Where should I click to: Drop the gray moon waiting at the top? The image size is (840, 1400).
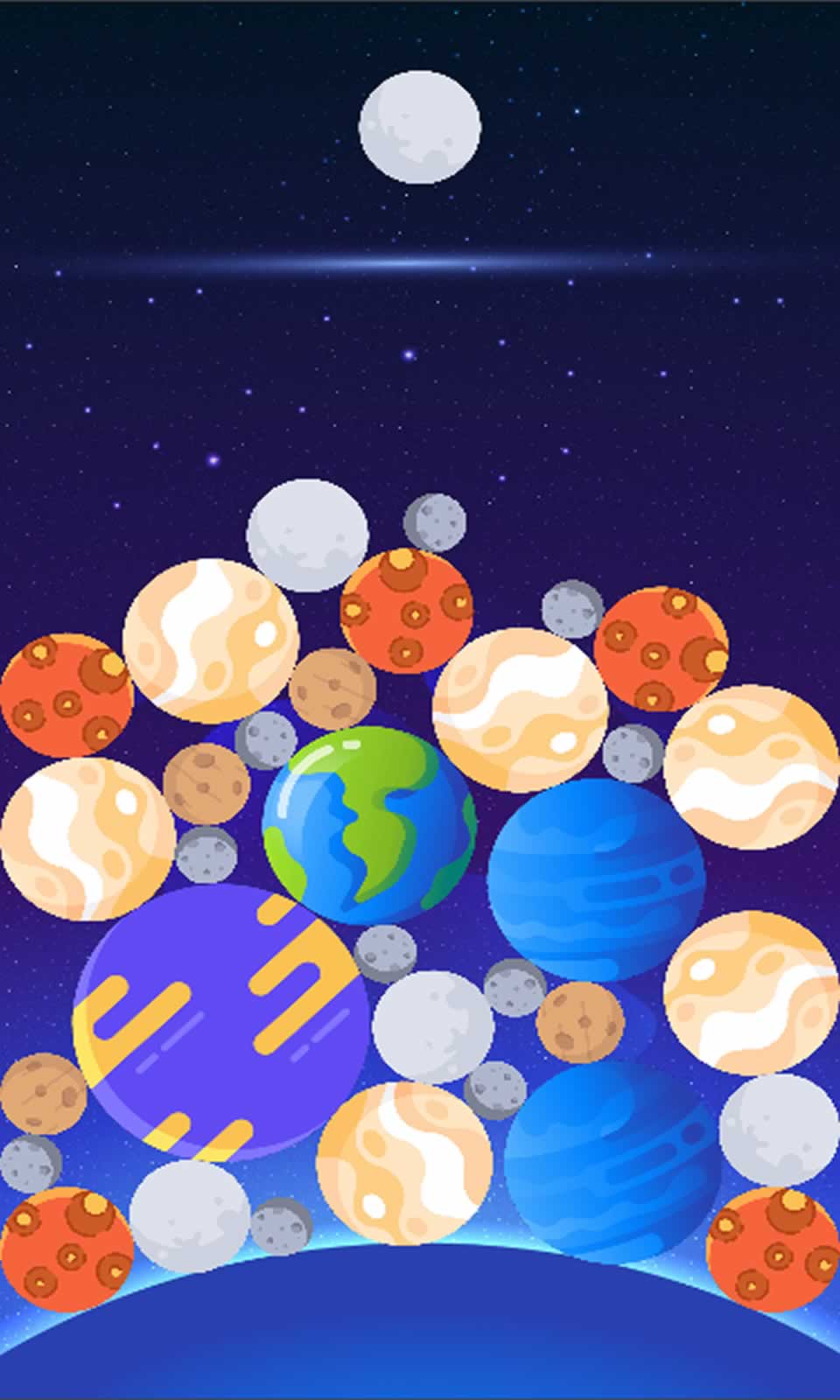point(419,128)
